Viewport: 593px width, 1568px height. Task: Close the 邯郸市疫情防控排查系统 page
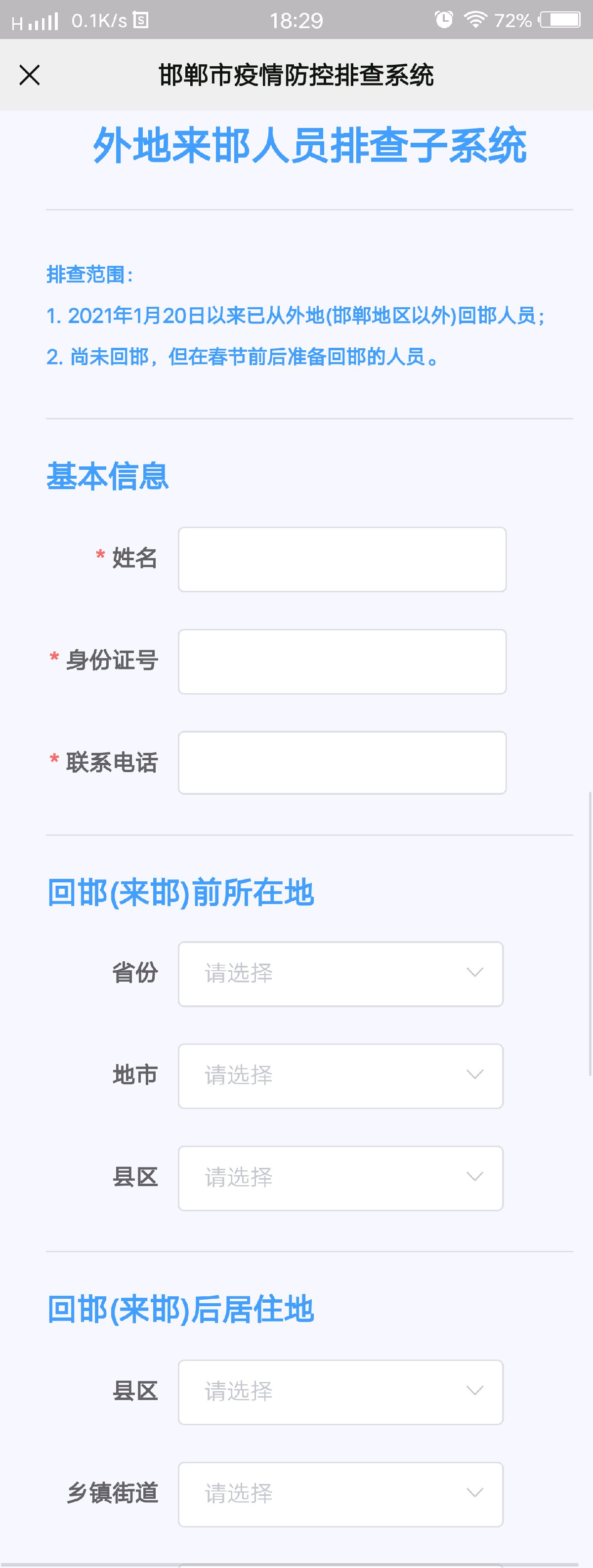click(x=29, y=76)
